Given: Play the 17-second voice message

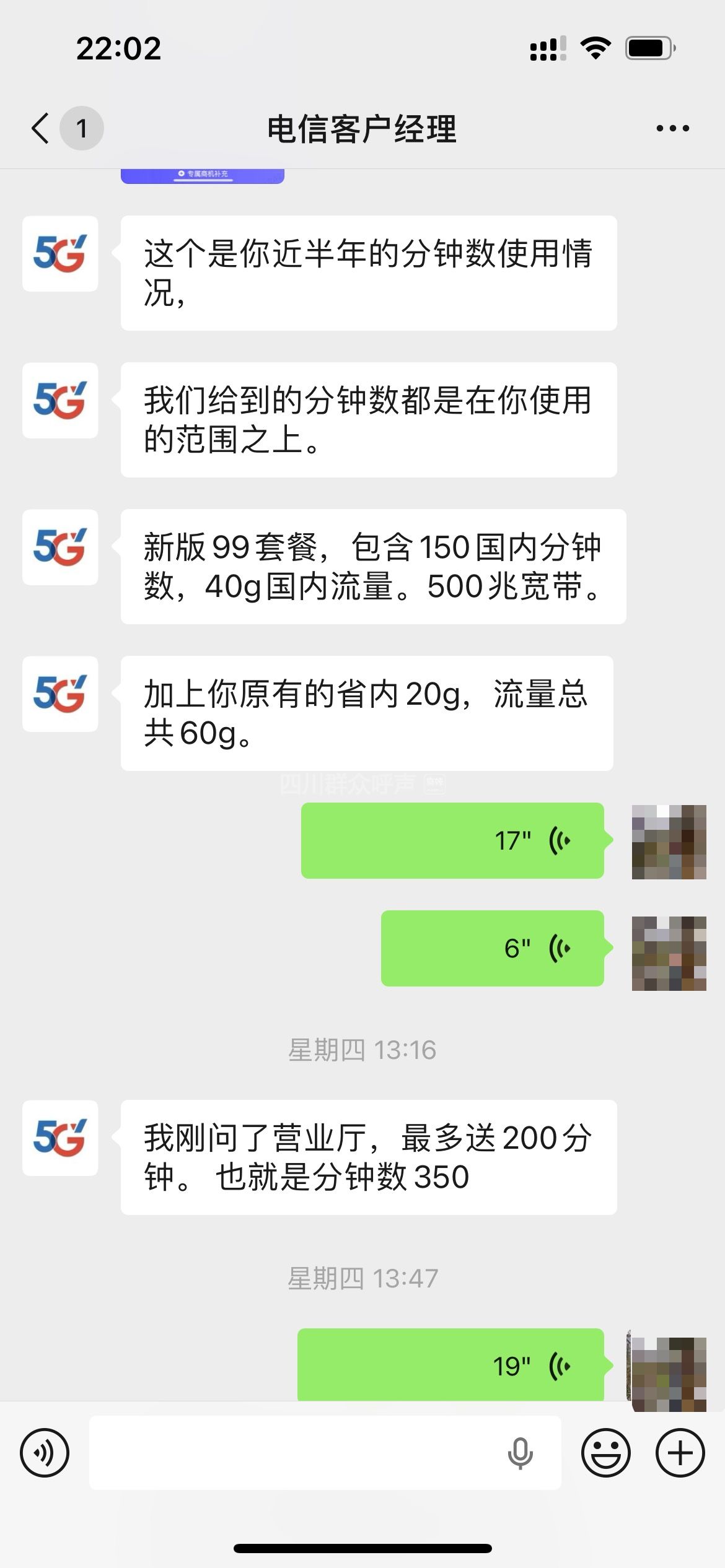Looking at the screenshot, I should click(452, 840).
